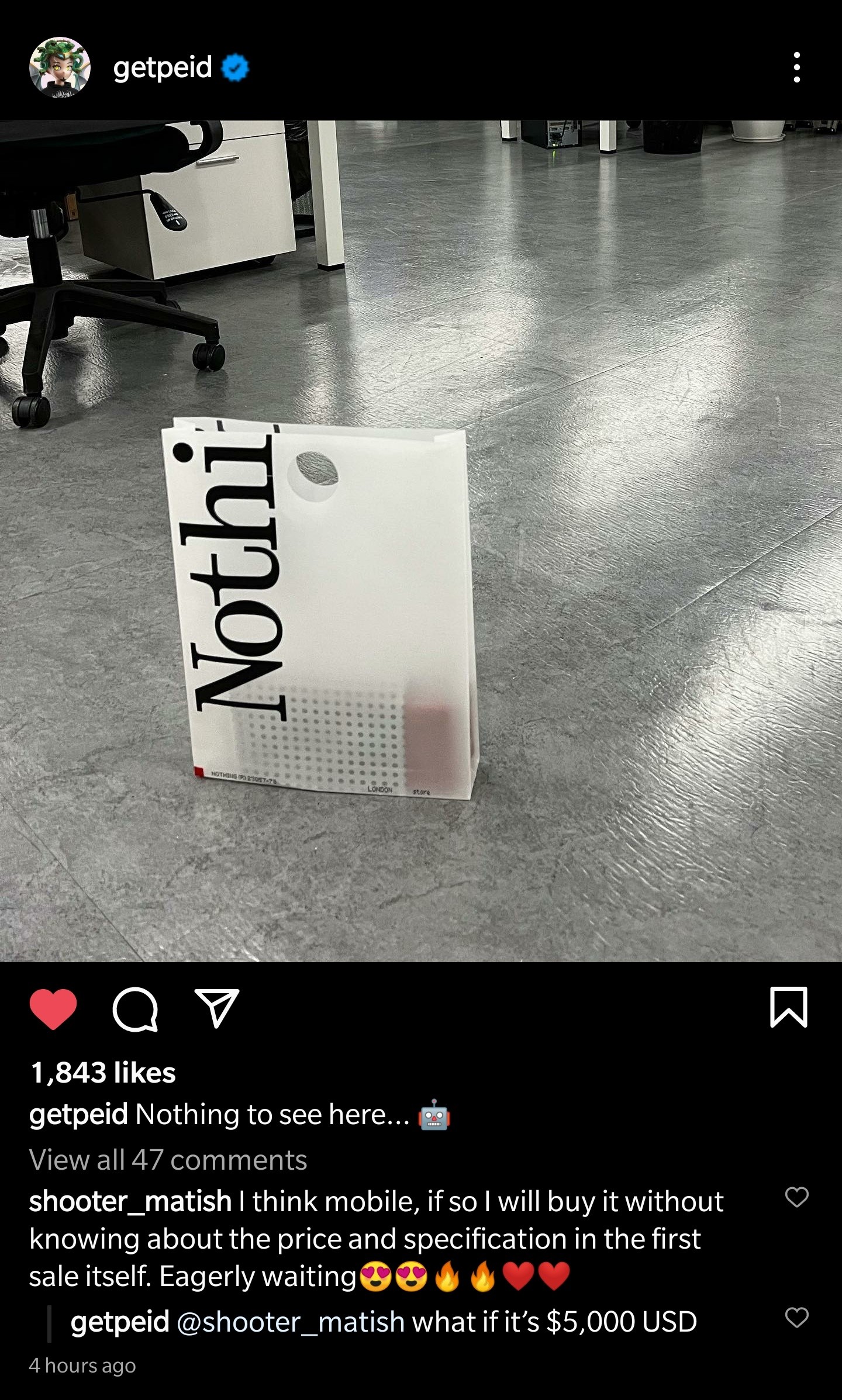
Task: Tap the @shooter_matish mention in reply
Action: [291, 1322]
